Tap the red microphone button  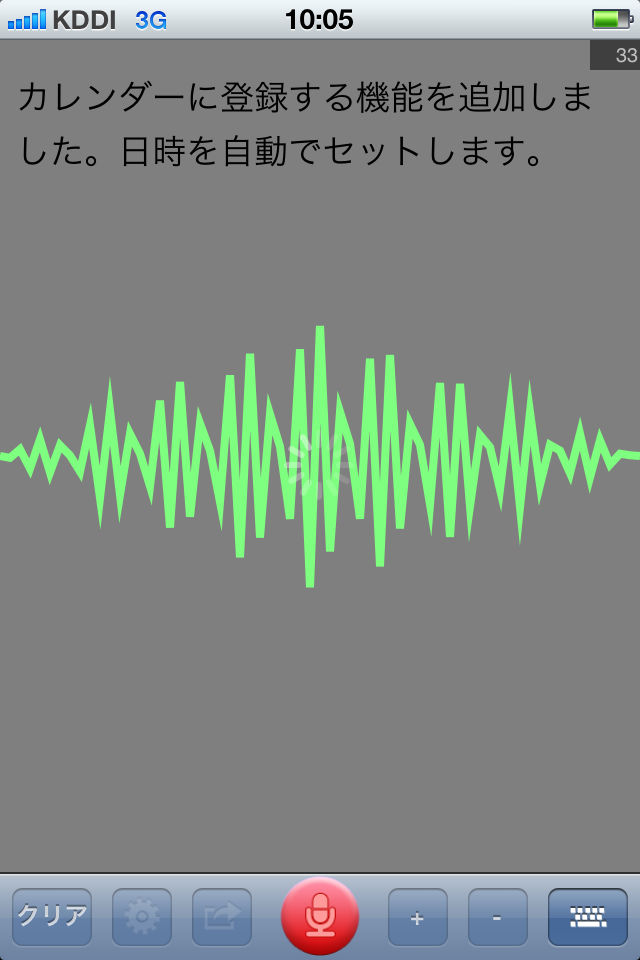pyautogui.click(x=320, y=915)
